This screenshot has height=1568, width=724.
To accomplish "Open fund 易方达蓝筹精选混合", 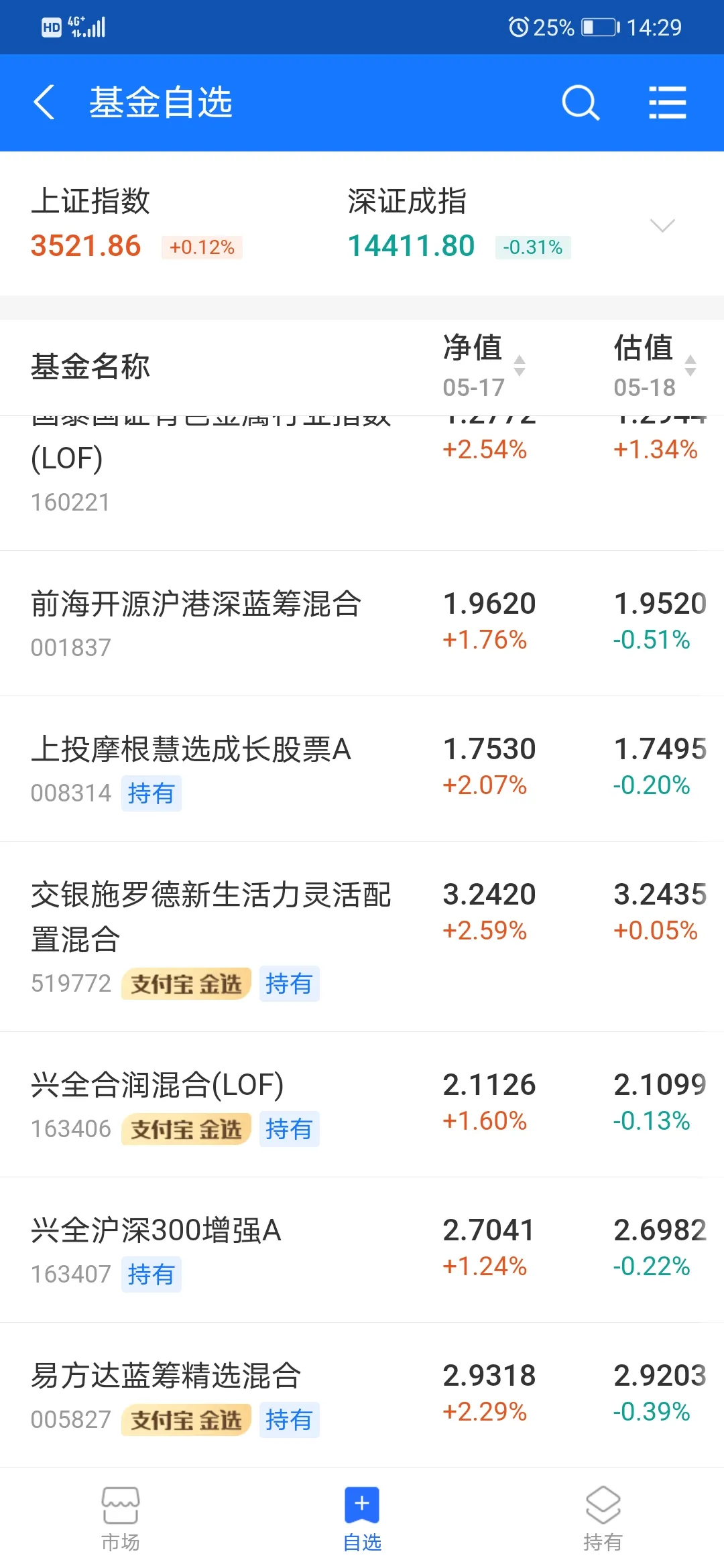I will [x=362, y=1395].
